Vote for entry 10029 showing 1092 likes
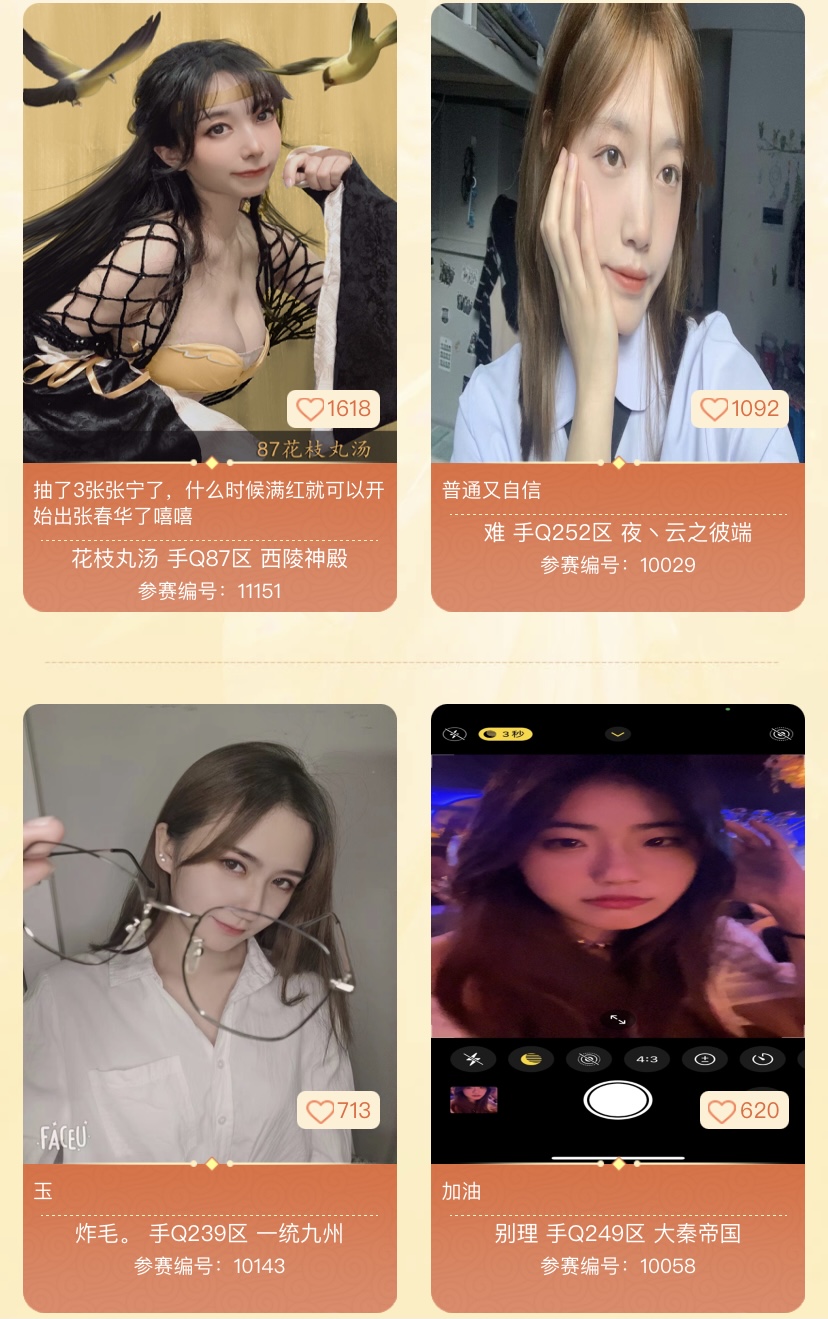 click(x=739, y=409)
